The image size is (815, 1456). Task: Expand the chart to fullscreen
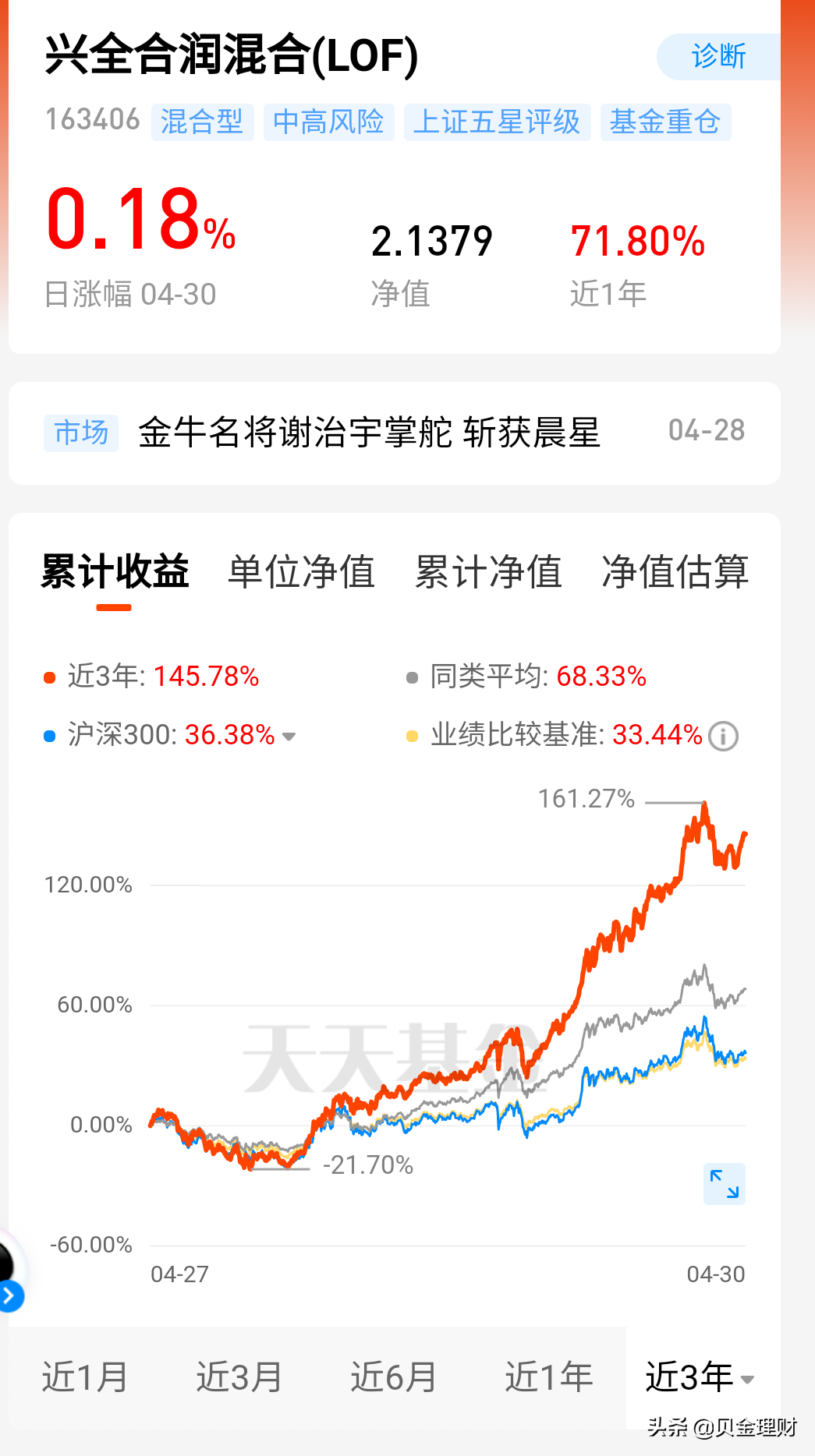click(724, 1183)
